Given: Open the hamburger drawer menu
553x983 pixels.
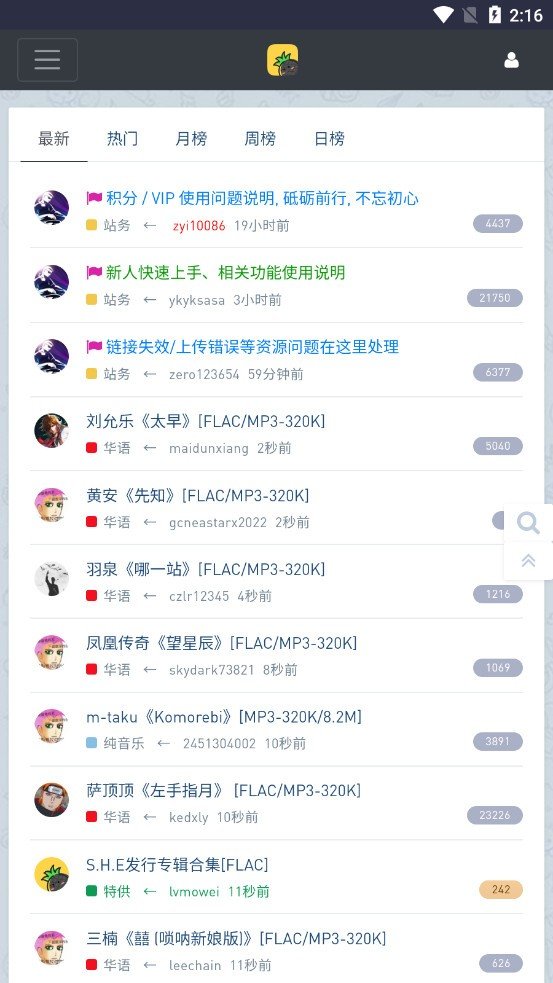Looking at the screenshot, I should point(48,60).
